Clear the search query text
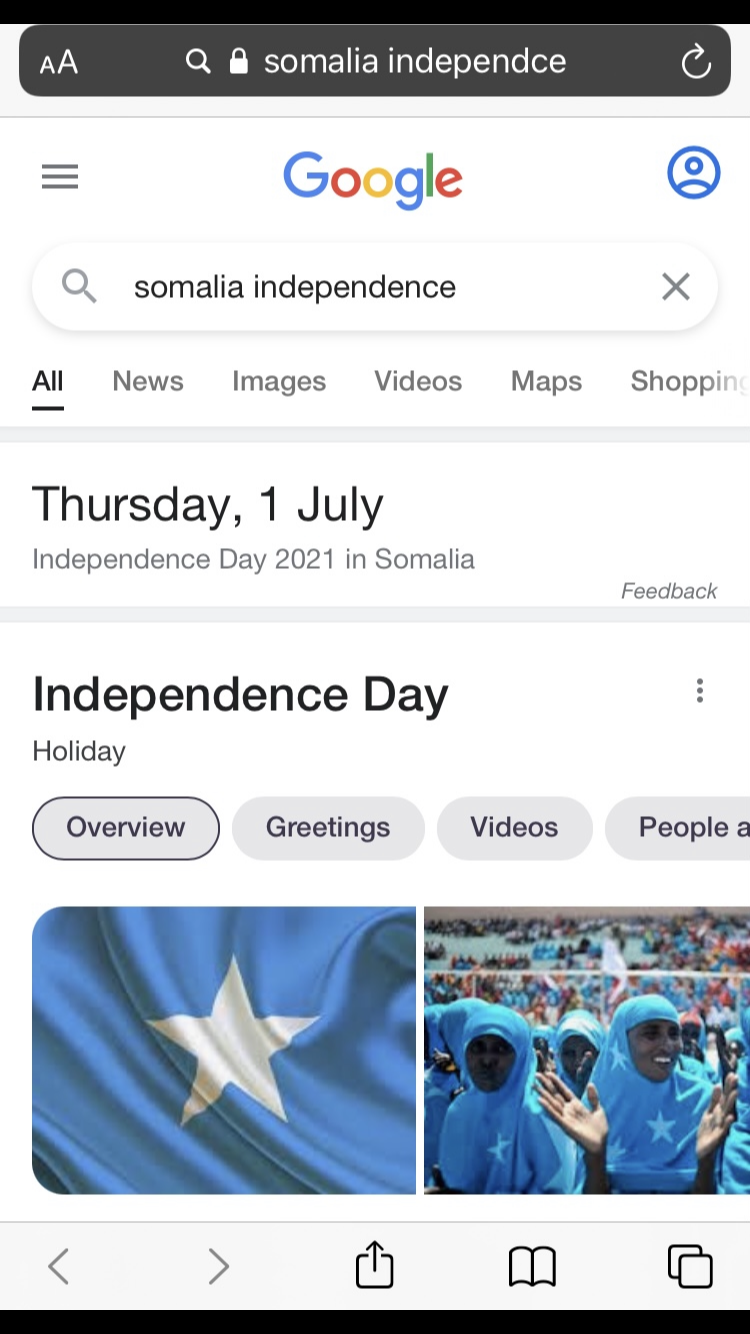This screenshot has width=750, height=1334. (x=676, y=287)
